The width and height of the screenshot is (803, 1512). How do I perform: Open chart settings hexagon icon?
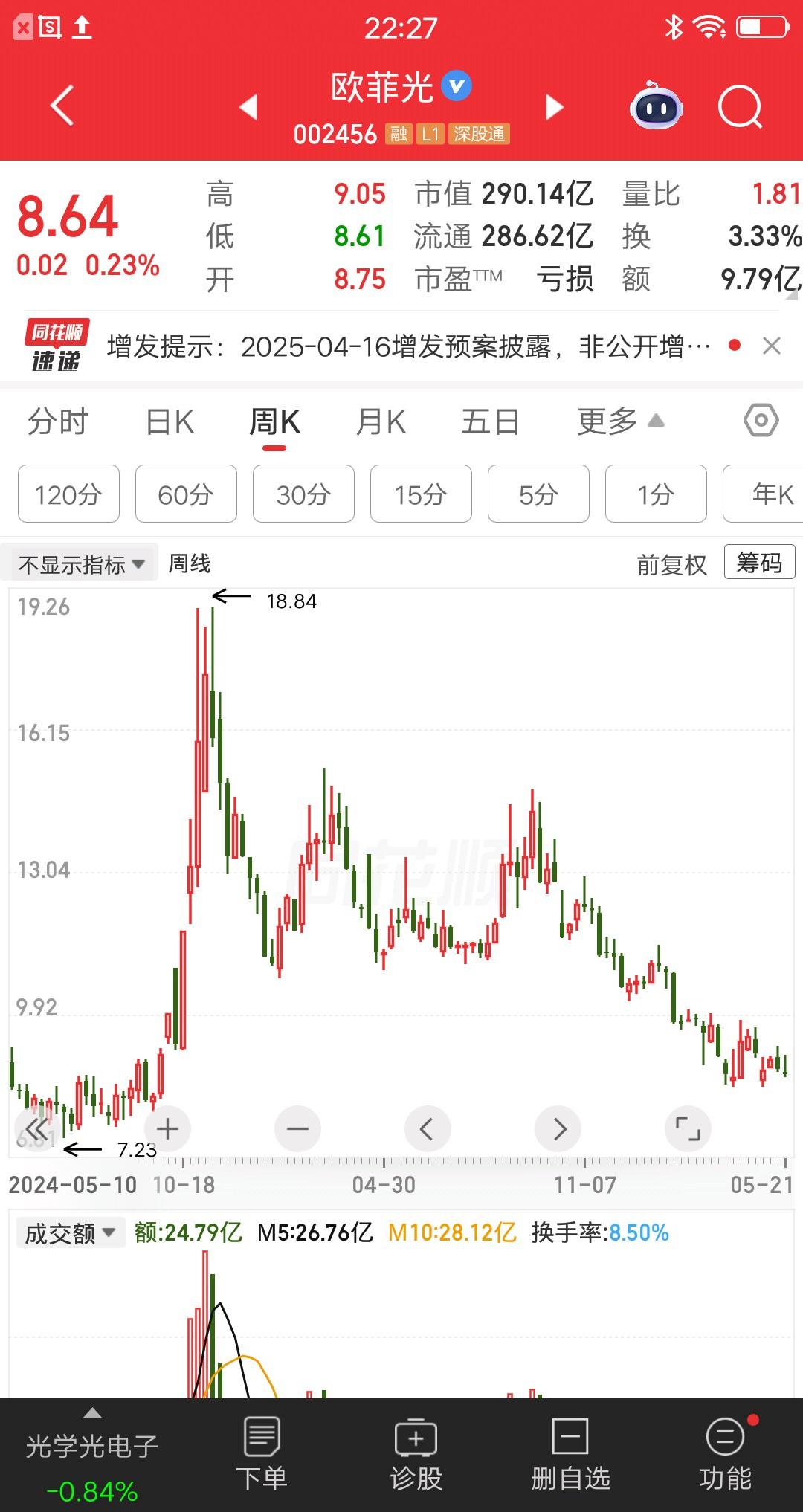[761, 421]
